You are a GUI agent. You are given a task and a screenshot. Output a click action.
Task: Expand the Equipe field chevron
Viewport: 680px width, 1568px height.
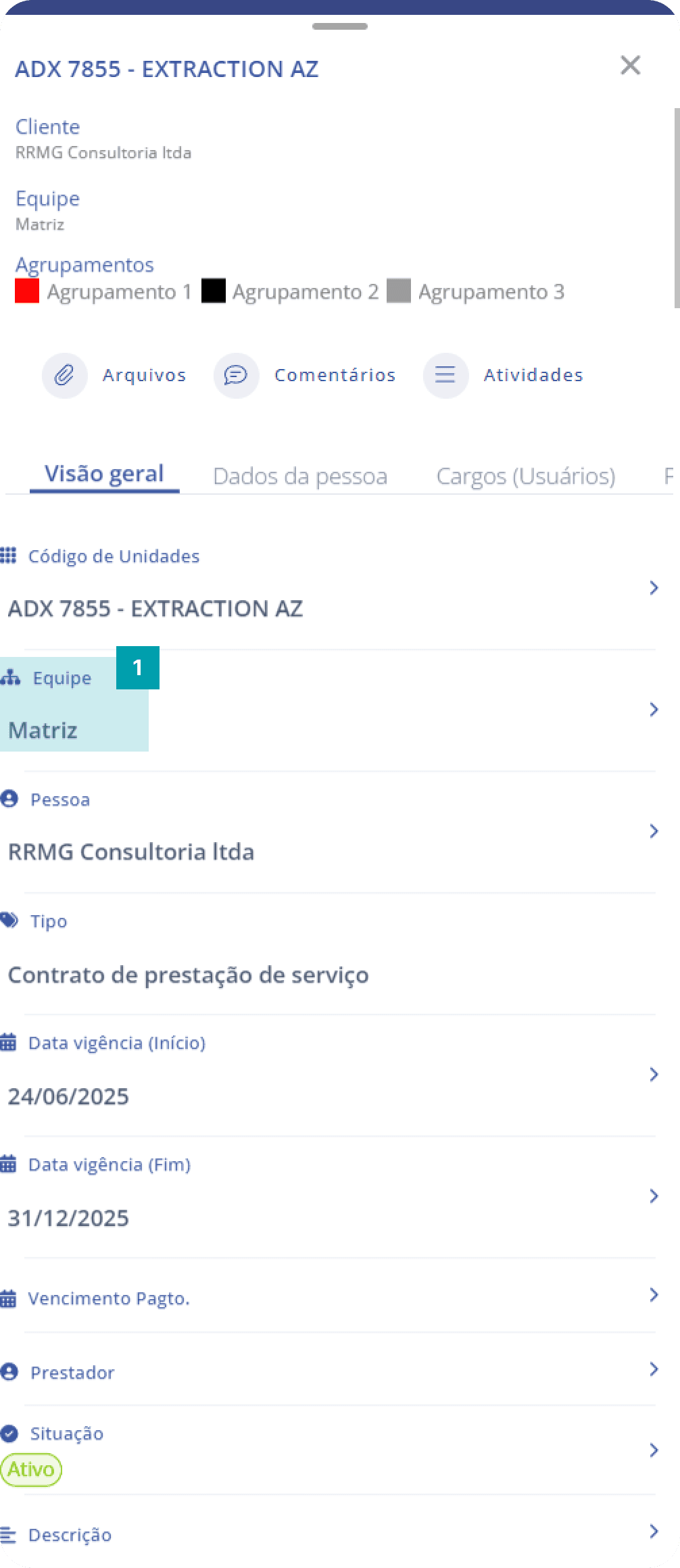tap(654, 710)
